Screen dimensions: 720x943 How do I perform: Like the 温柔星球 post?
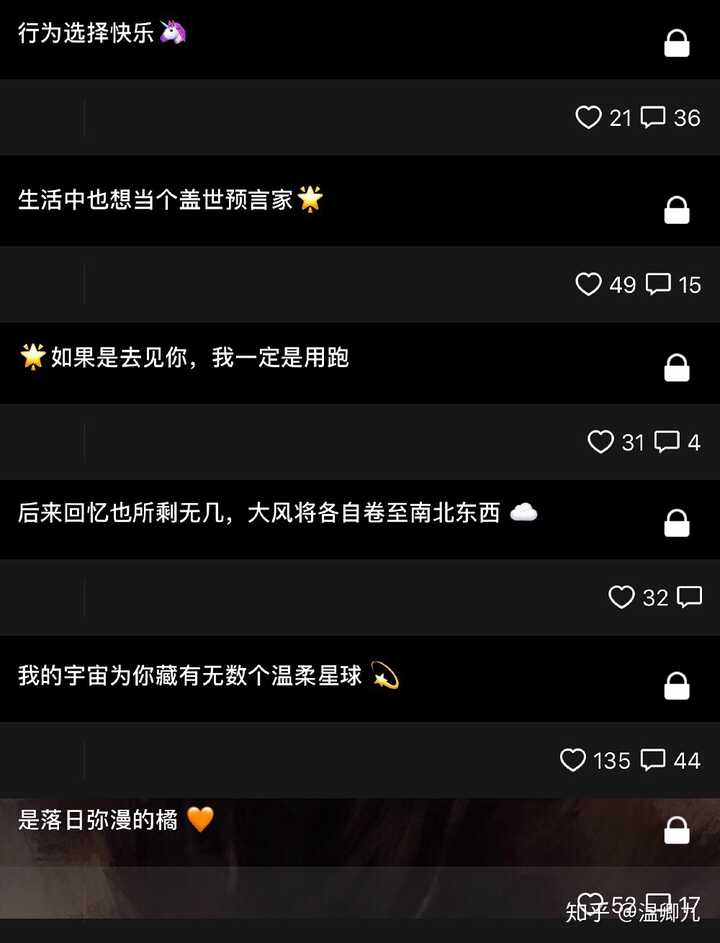point(573,761)
